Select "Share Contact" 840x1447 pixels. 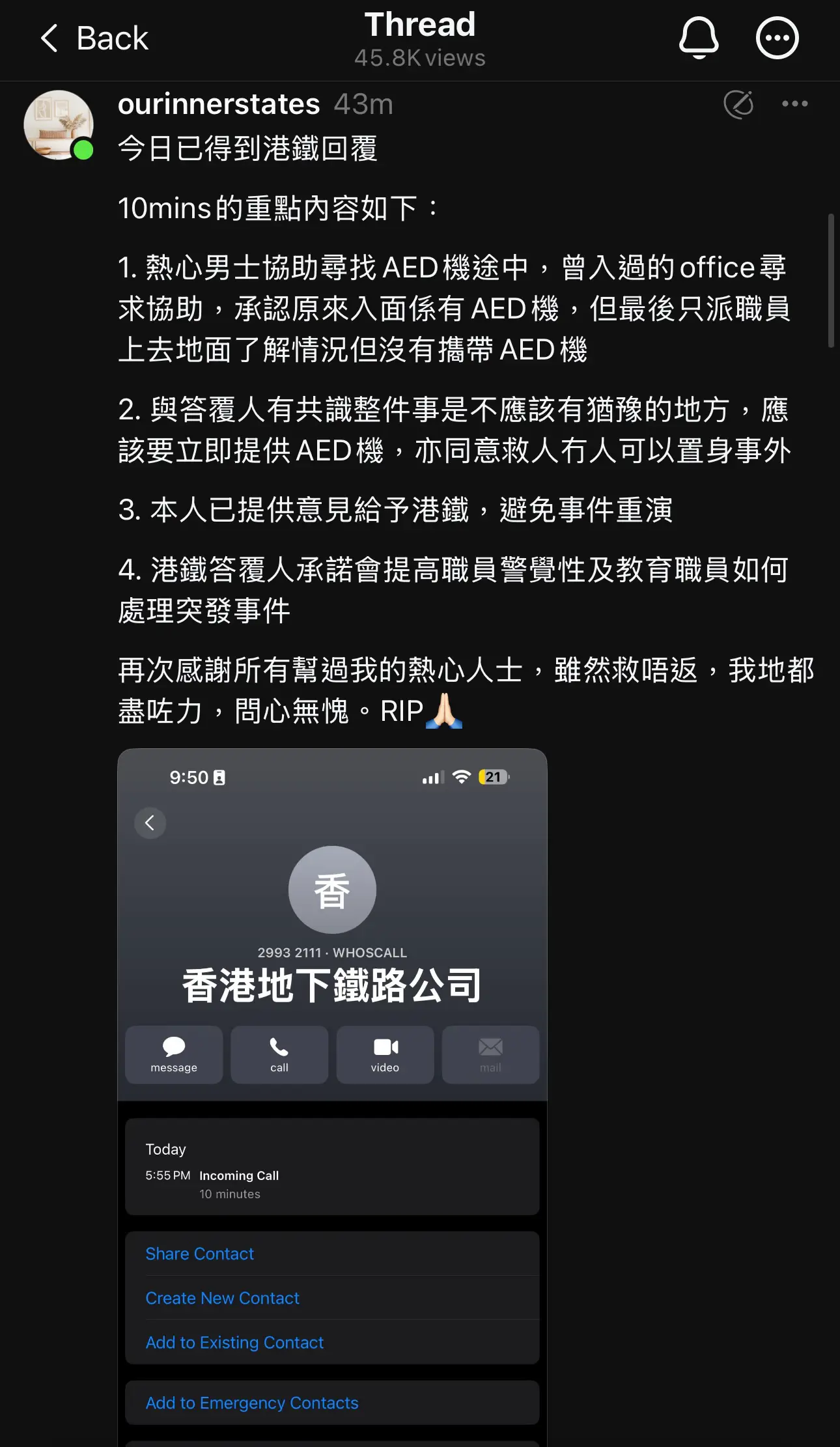coord(200,1254)
